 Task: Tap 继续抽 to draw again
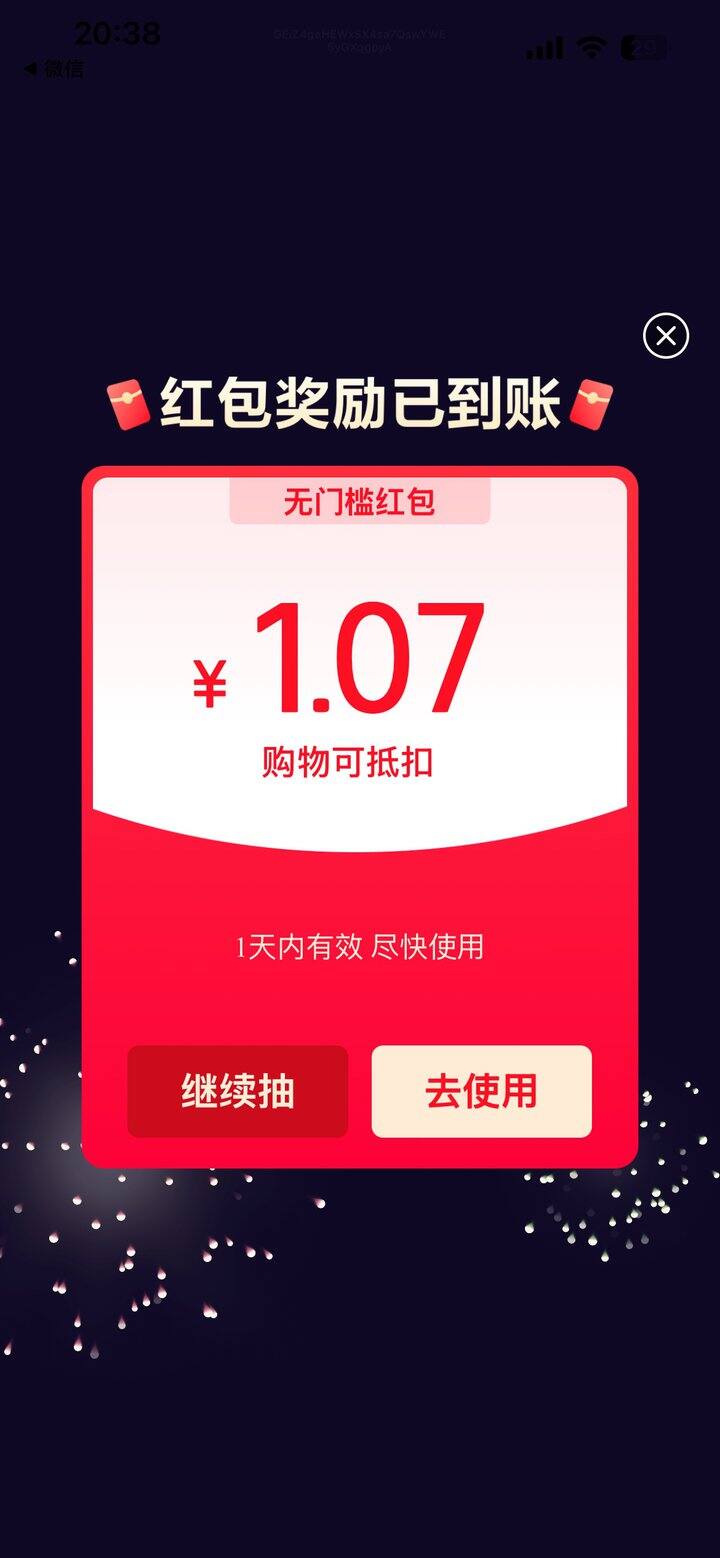[x=238, y=1091]
